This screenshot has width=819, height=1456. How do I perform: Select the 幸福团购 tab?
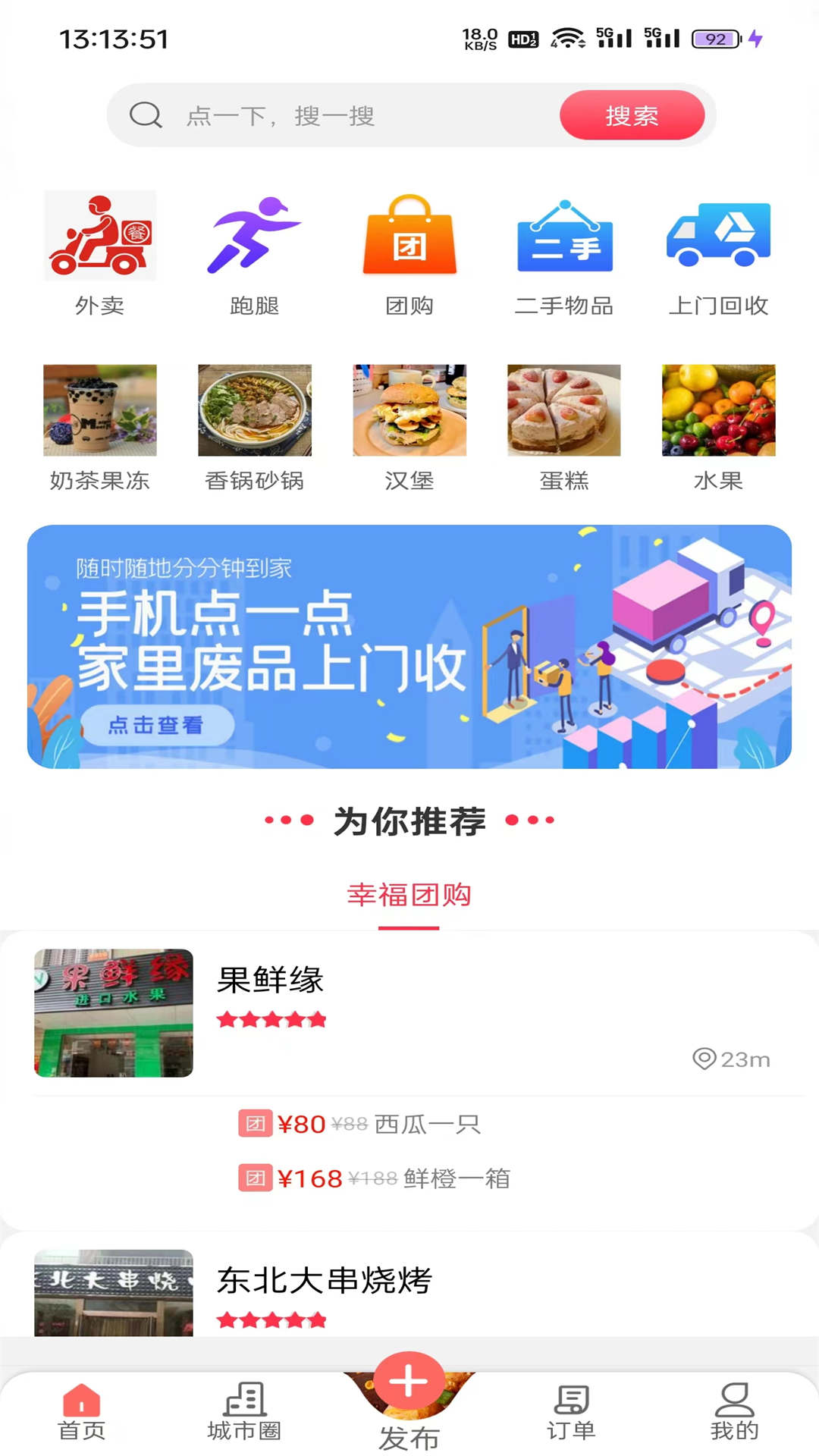(409, 896)
